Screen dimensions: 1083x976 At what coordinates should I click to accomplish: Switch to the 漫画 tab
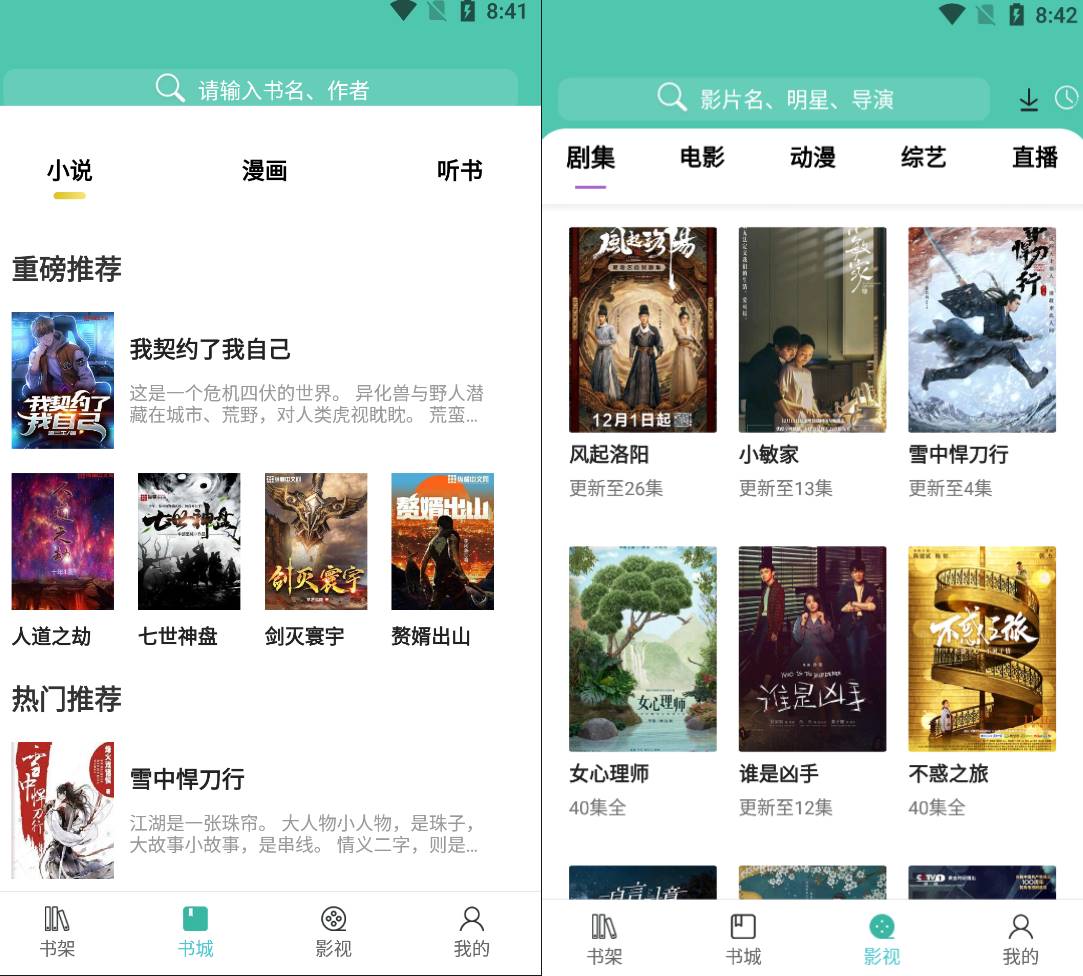(265, 171)
